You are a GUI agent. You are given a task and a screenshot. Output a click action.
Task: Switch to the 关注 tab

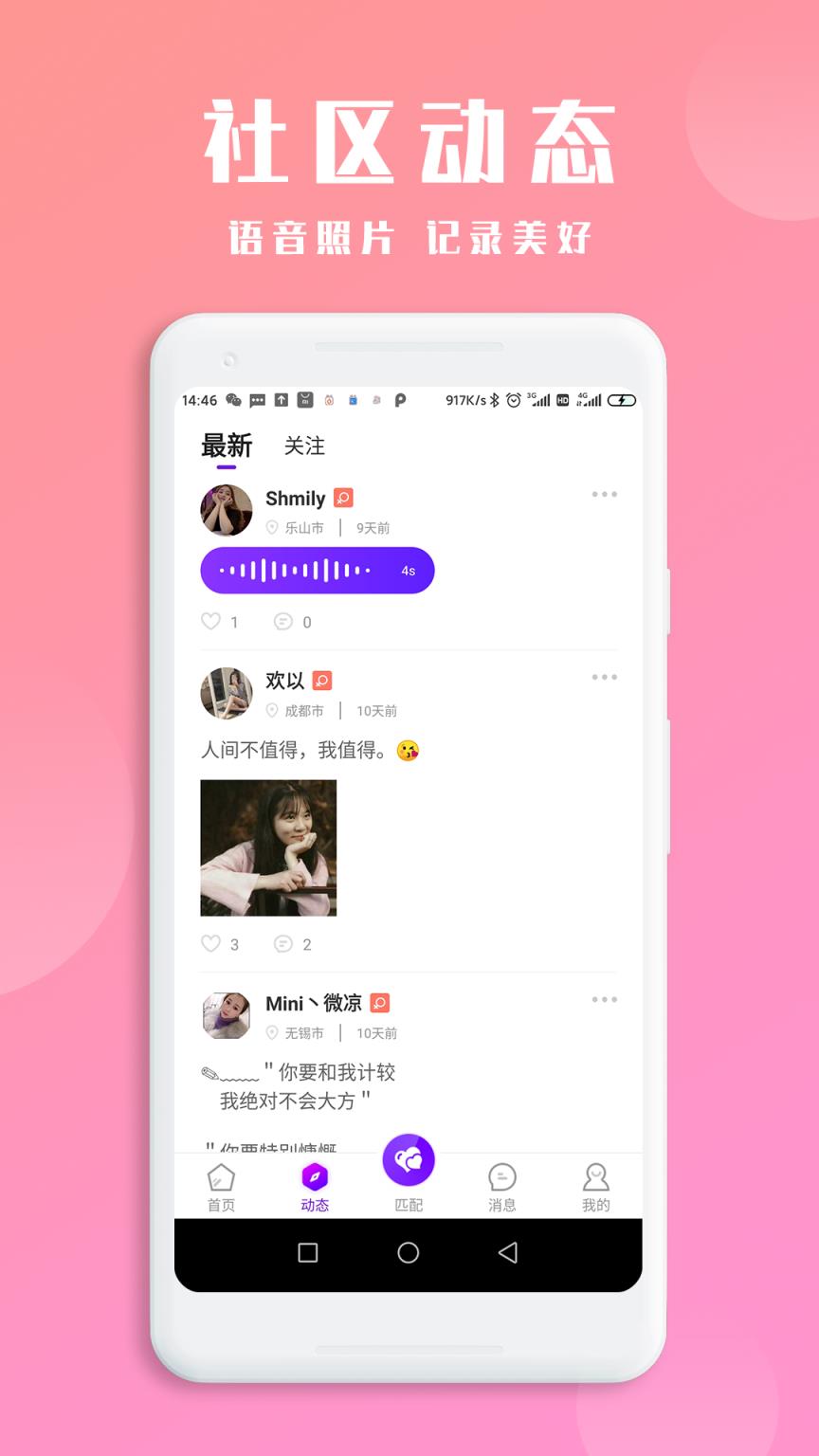tap(305, 446)
